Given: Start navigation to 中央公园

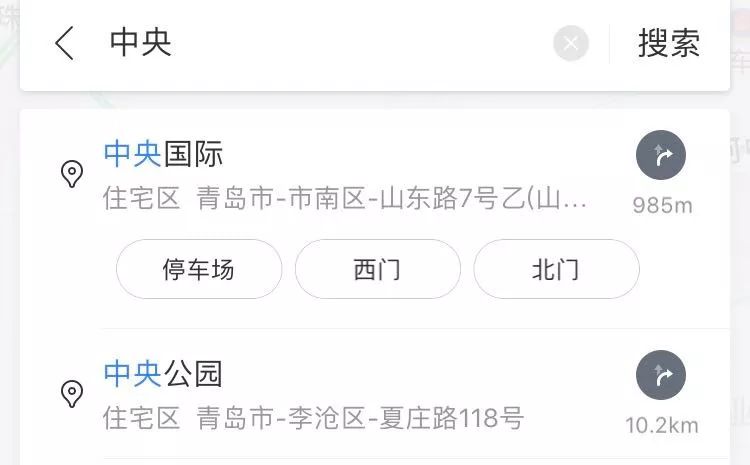Looking at the screenshot, I should click(x=661, y=376).
